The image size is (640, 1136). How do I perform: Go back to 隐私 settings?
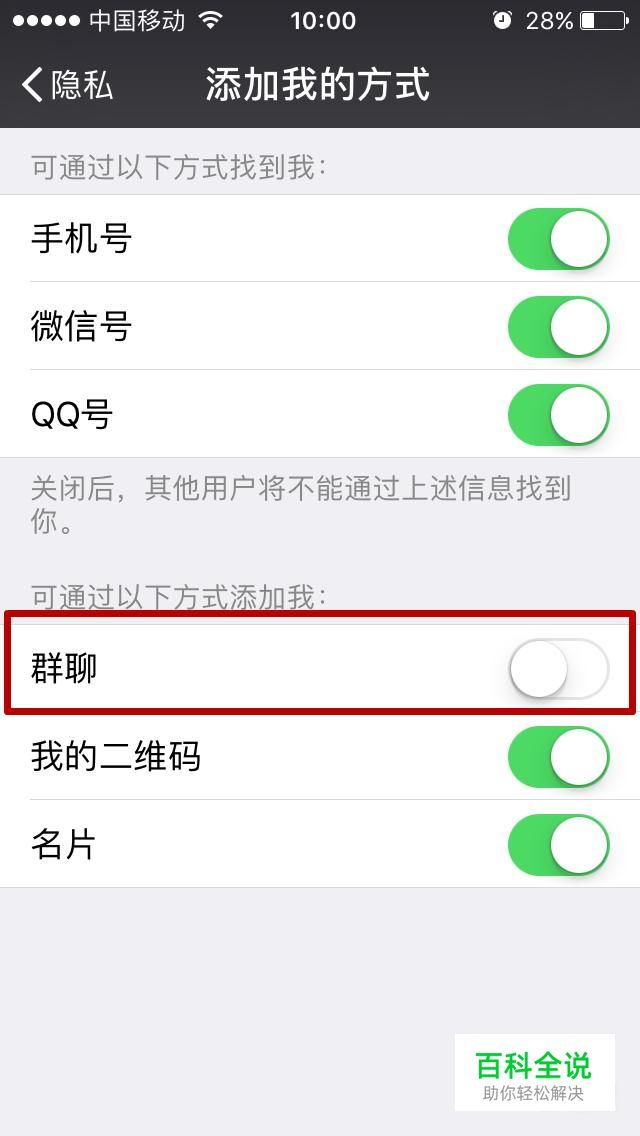point(68,85)
